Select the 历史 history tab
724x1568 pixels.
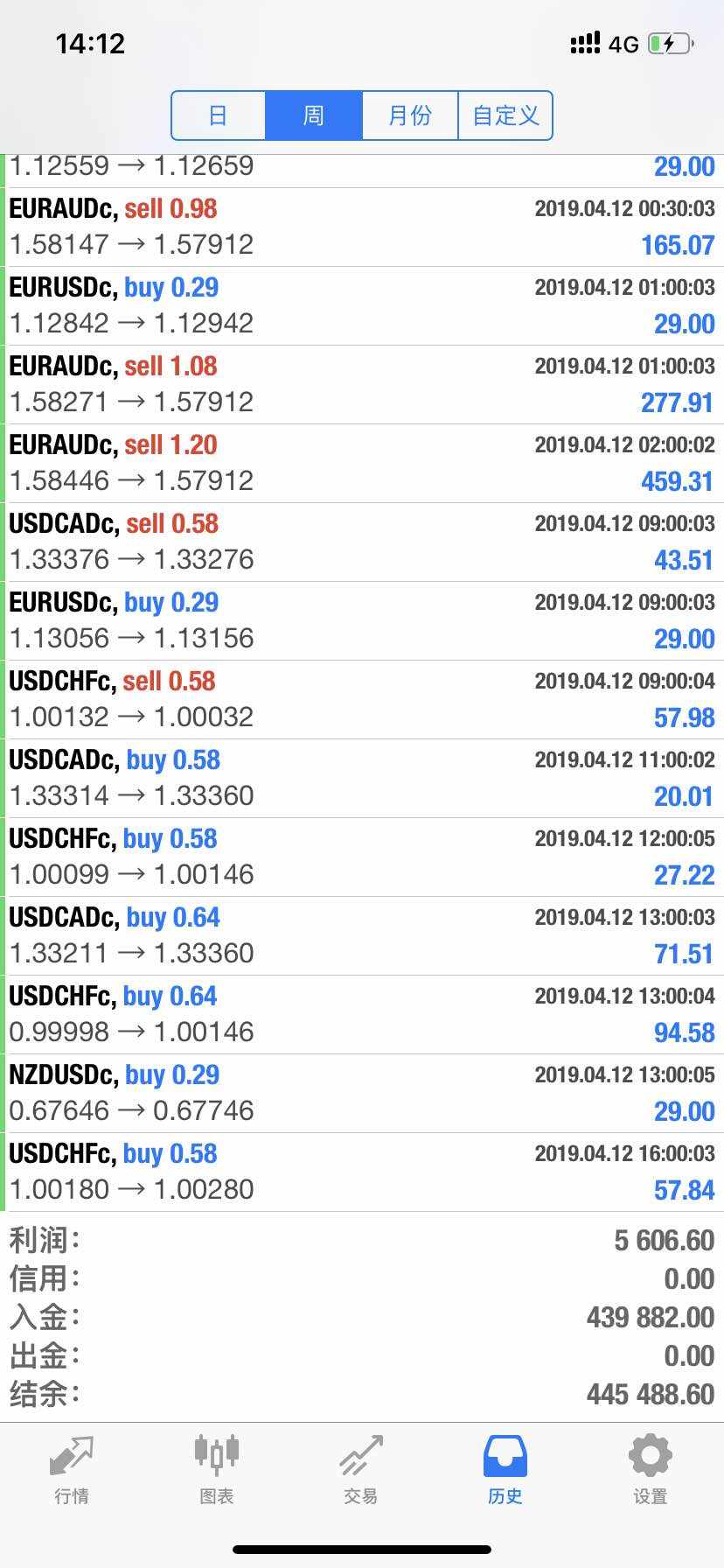[x=505, y=1470]
